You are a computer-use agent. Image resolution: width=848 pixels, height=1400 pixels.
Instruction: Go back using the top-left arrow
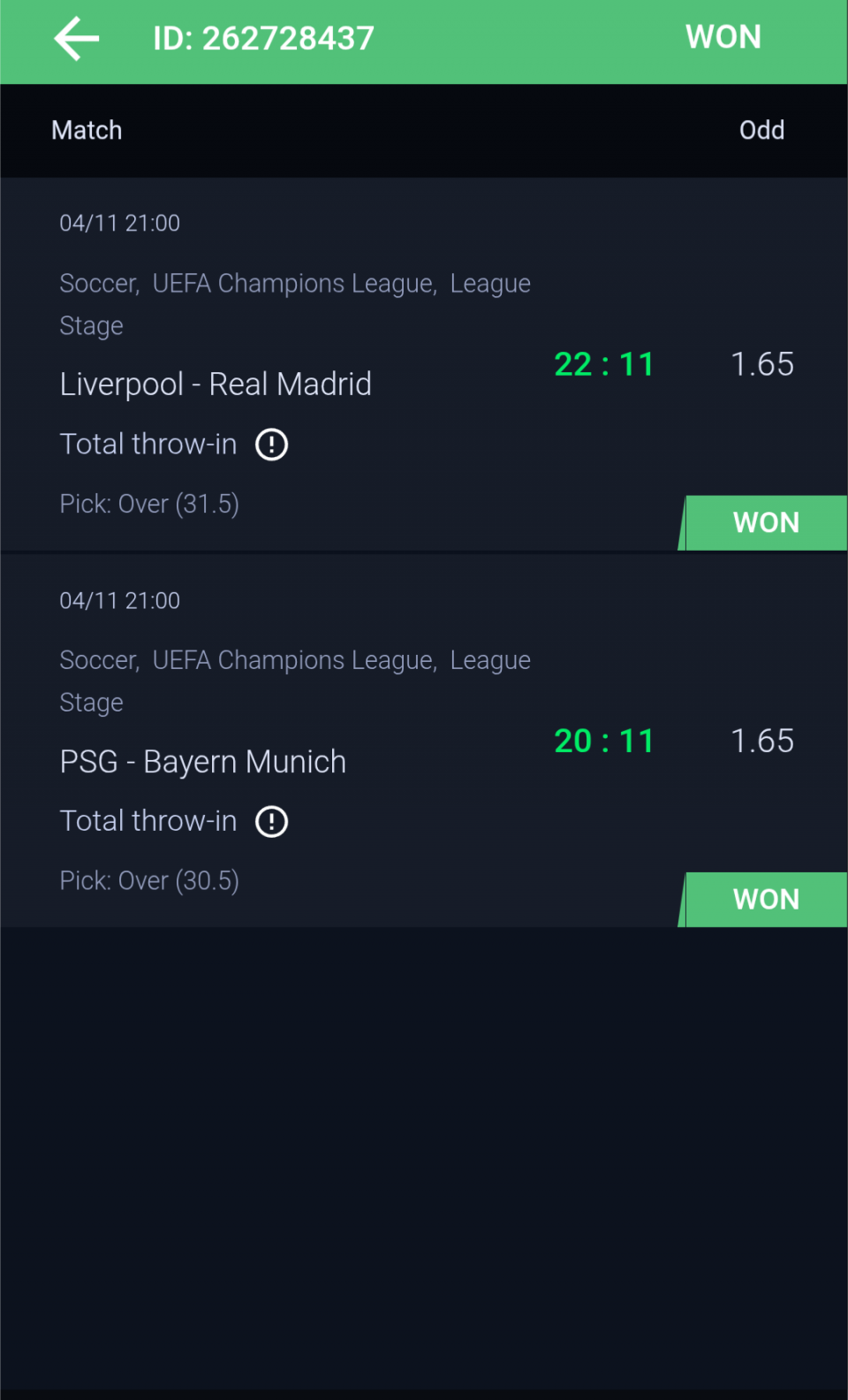click(77, 39)
